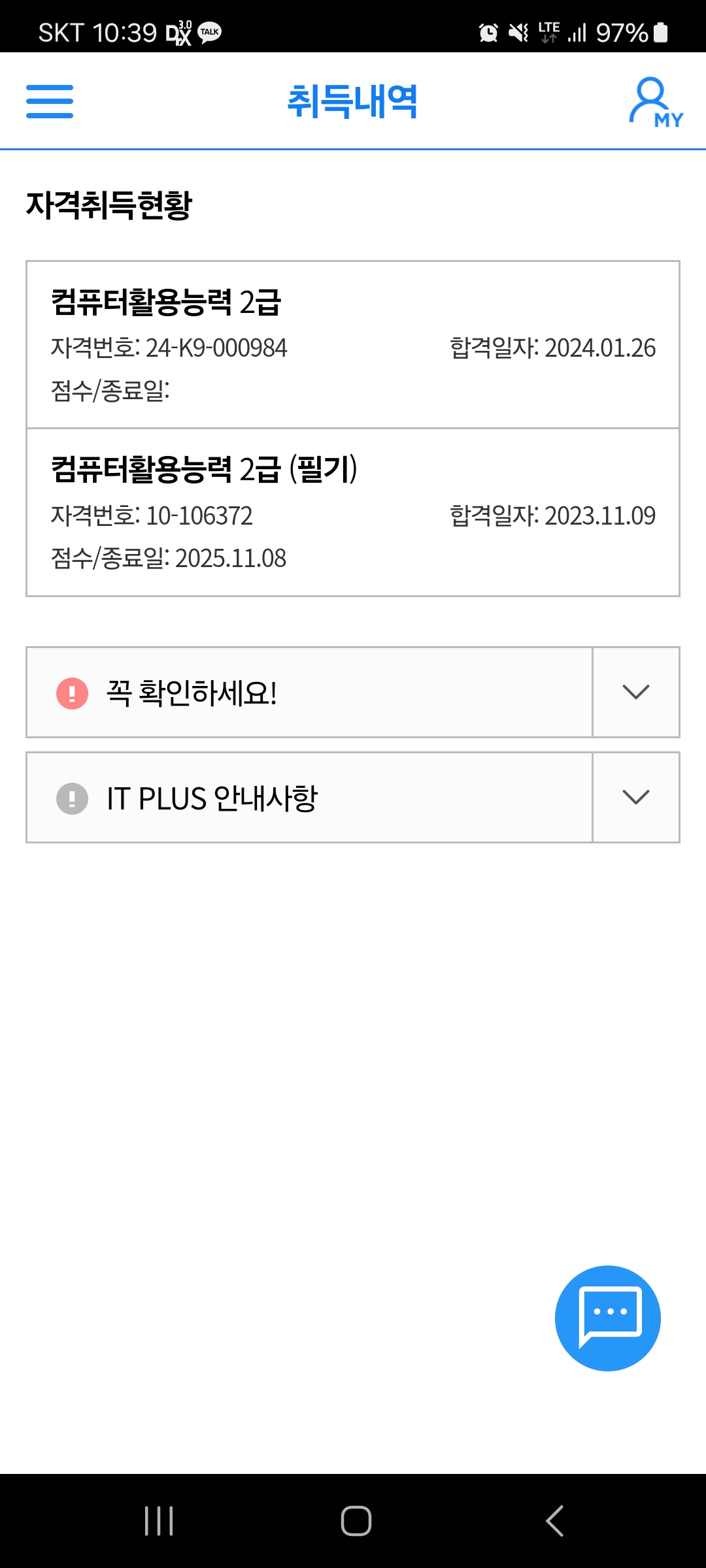Tap the system home button
This screenshot has width=706, height=1568.
tap(356, 1521)
